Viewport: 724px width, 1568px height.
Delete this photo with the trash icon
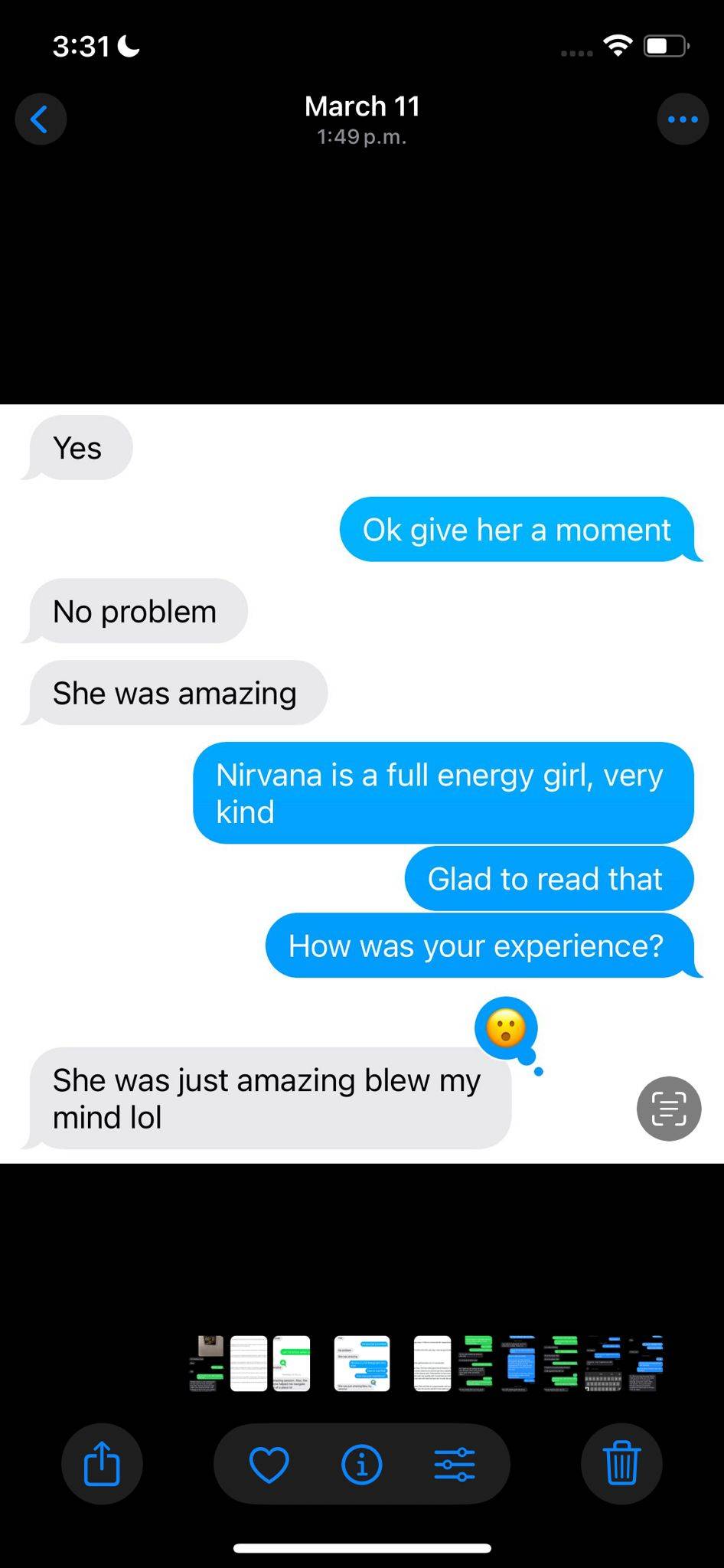click(x=621, y=1464)
